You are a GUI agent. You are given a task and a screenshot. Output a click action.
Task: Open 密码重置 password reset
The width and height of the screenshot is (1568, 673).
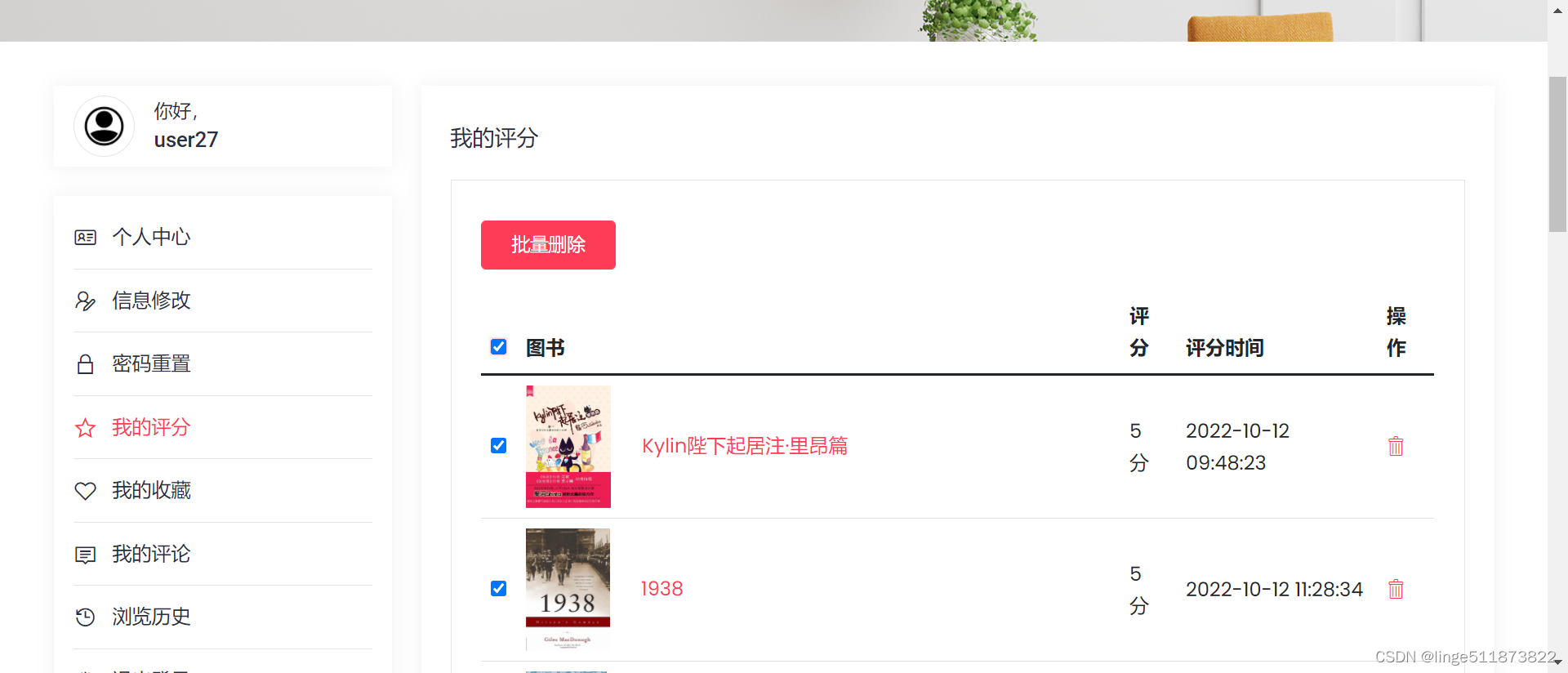151,364
